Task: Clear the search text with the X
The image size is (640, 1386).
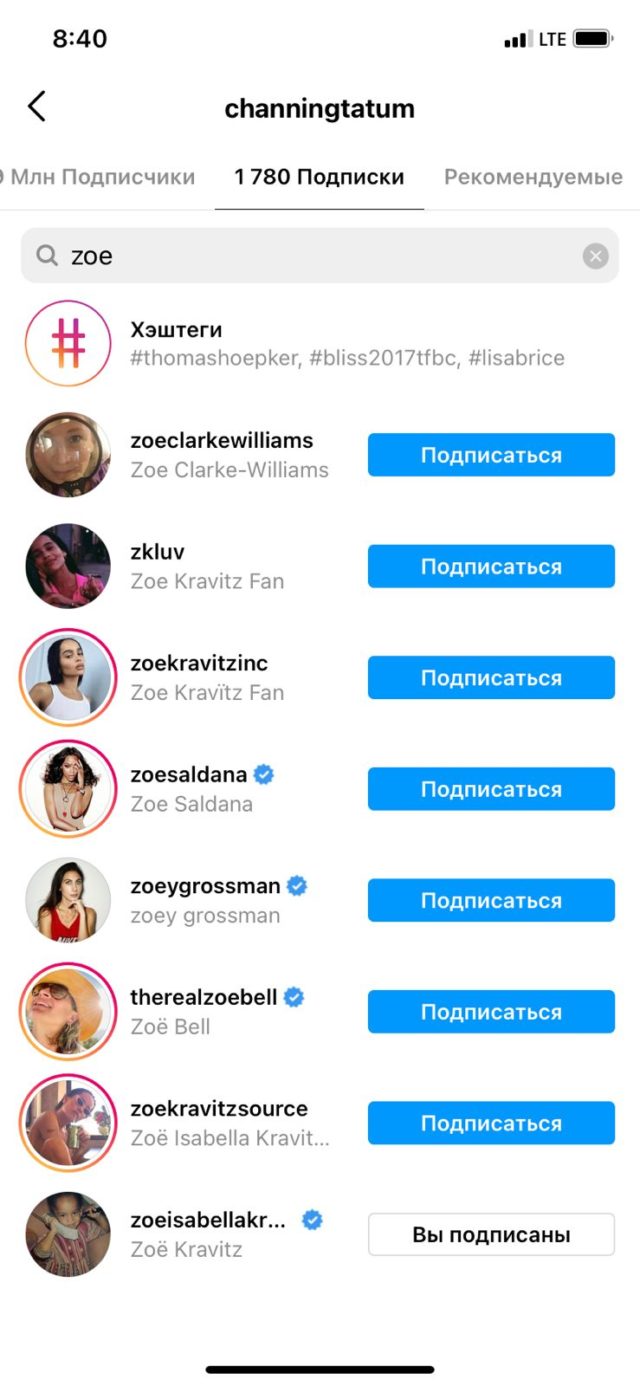Action: [x=596, y=257]
